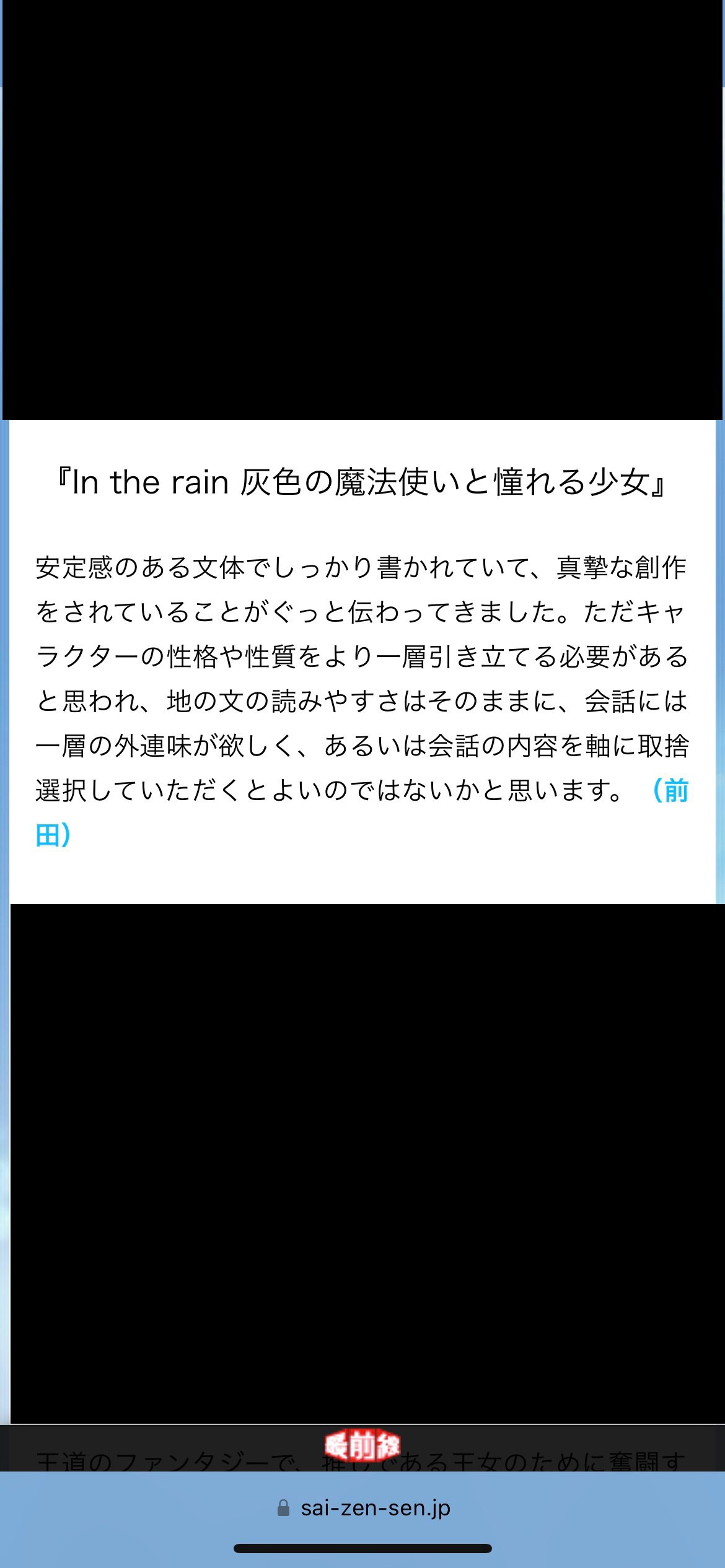Tap the sai-zen-sen.jp address bar
Image resolution: width=725 pixels, height=1568 pixels.
click(x=363, y=1508)
